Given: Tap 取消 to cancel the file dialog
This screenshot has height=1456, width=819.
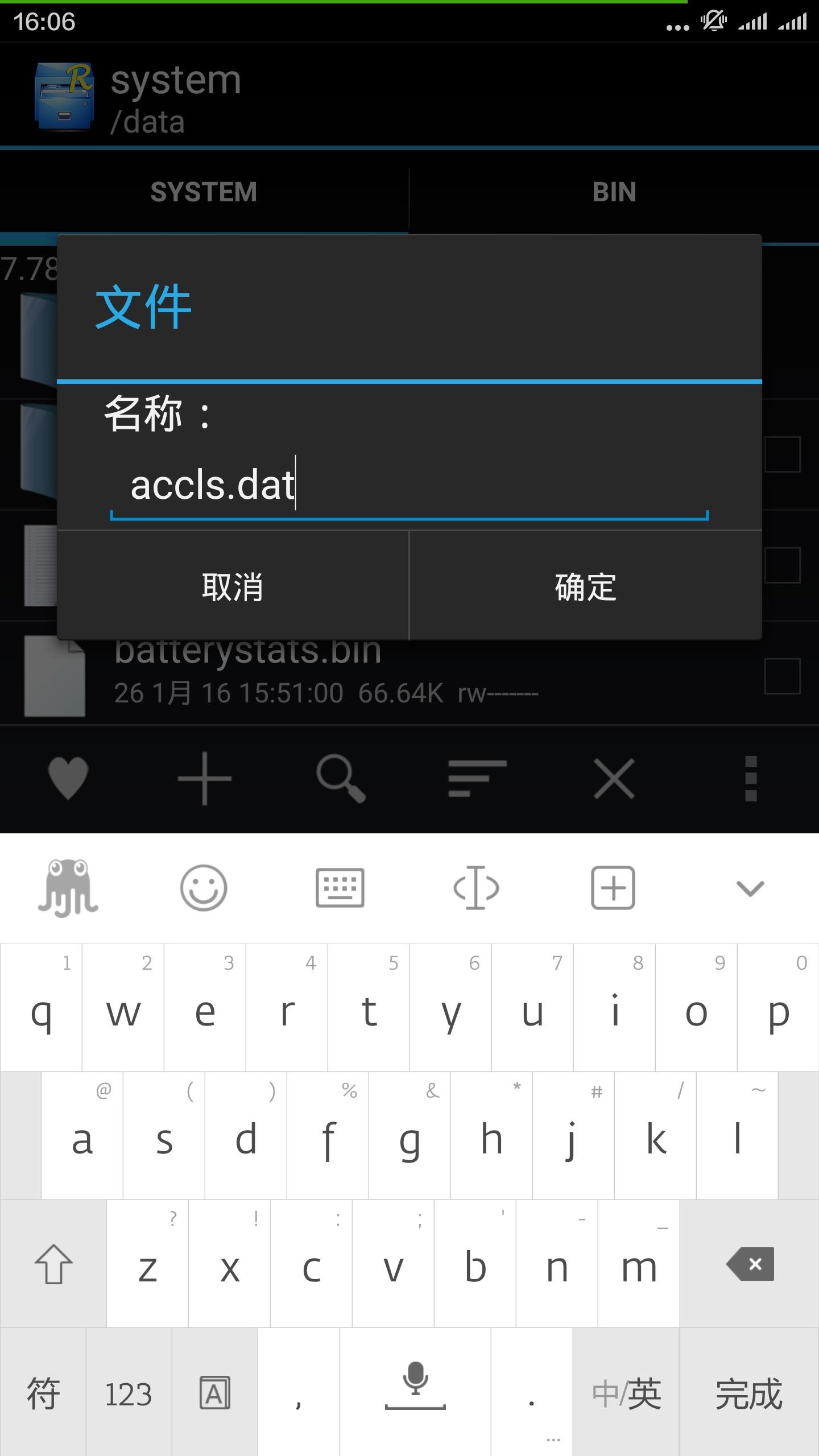Looking at the screenshot, I should tap(233, 586).
